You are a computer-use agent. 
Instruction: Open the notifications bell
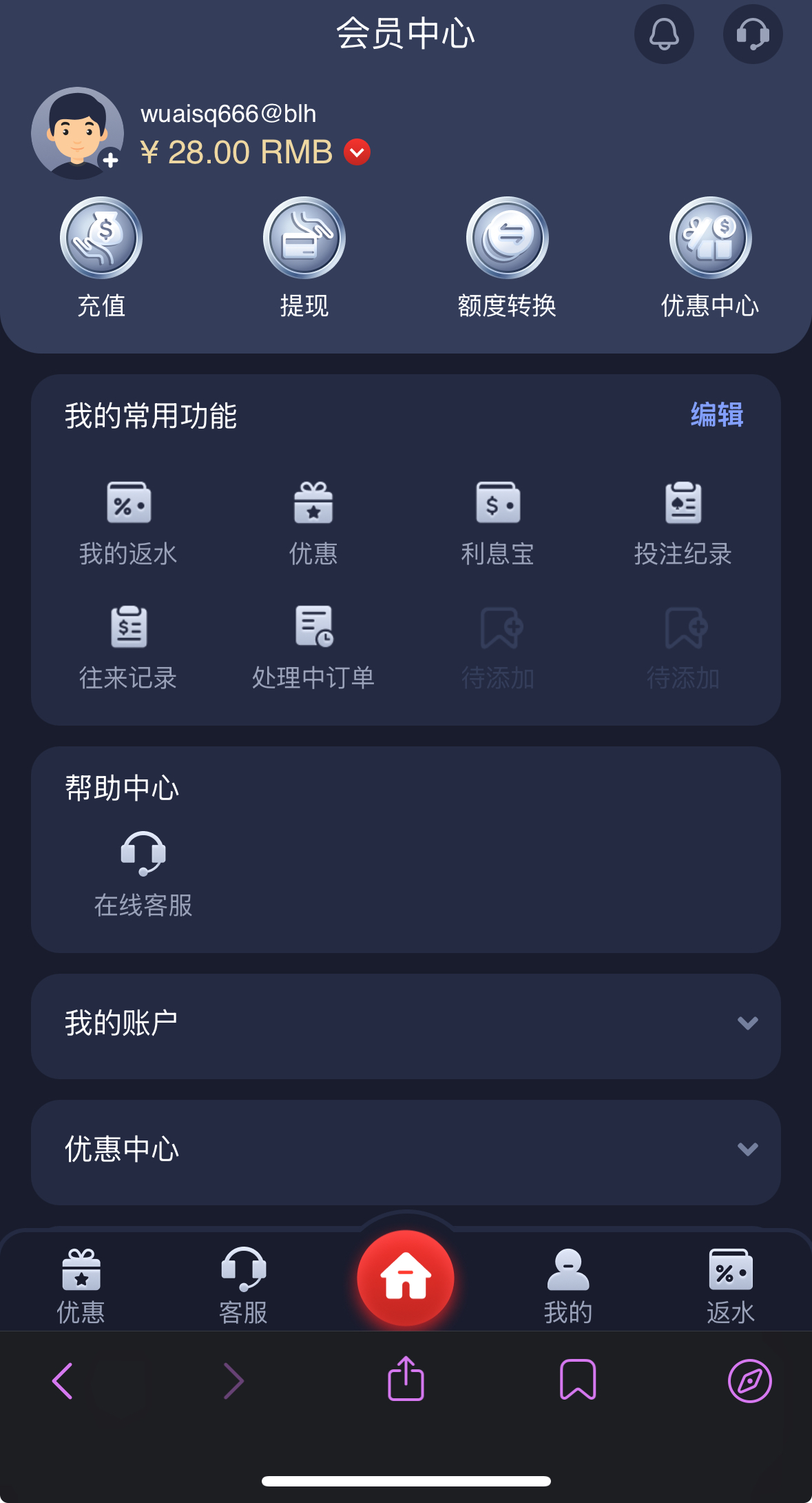663,34
